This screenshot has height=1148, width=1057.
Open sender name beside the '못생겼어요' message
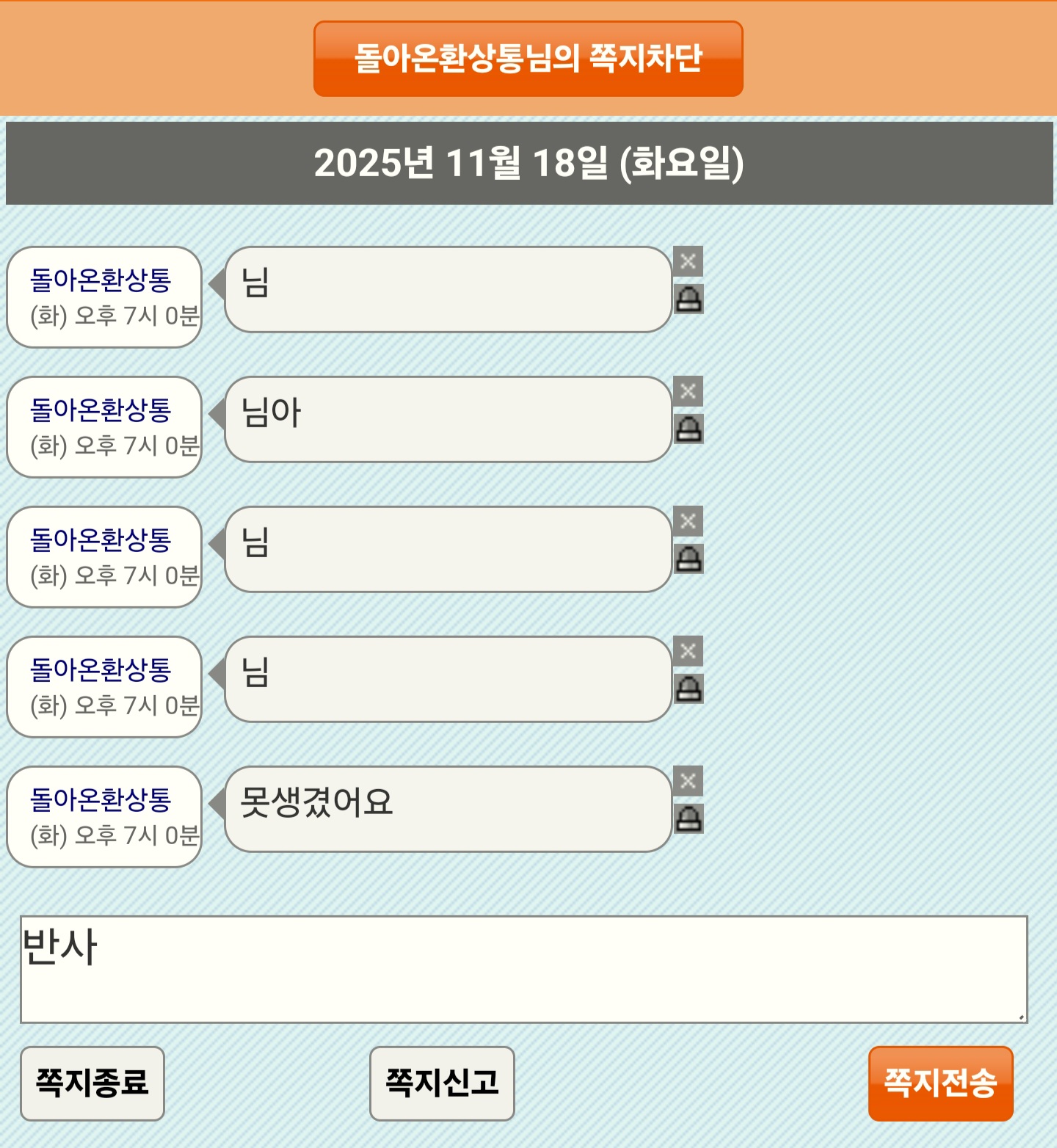point(101,799)
